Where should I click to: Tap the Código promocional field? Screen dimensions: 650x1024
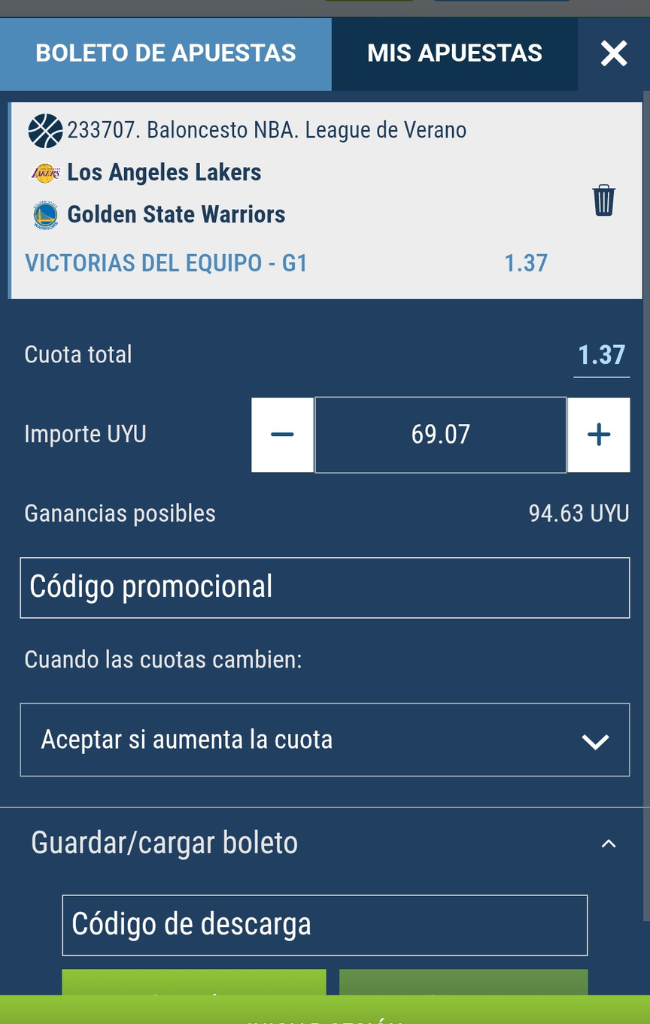coord(324,587)
